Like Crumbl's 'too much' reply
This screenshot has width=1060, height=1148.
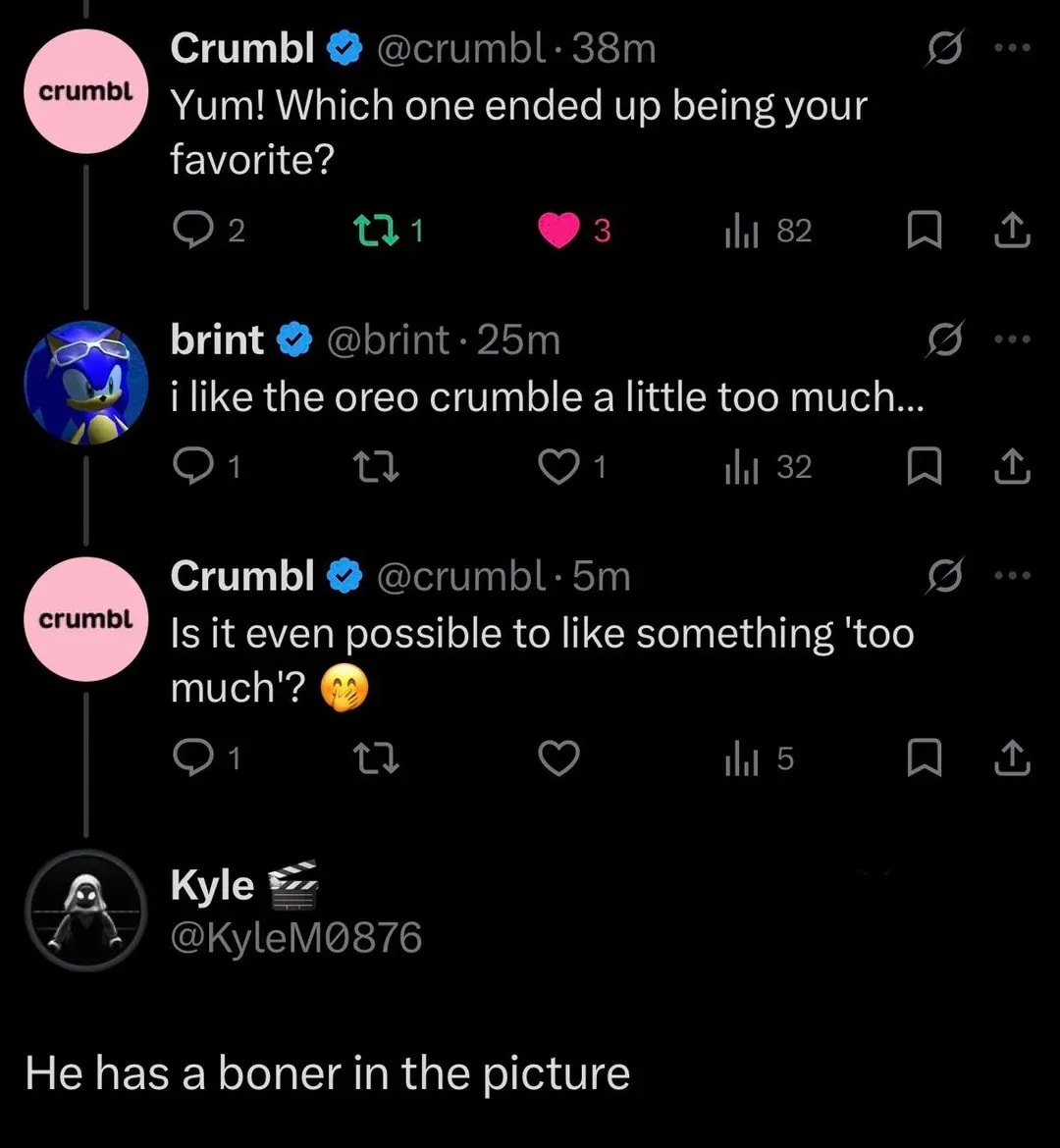(x=558, y=758)
